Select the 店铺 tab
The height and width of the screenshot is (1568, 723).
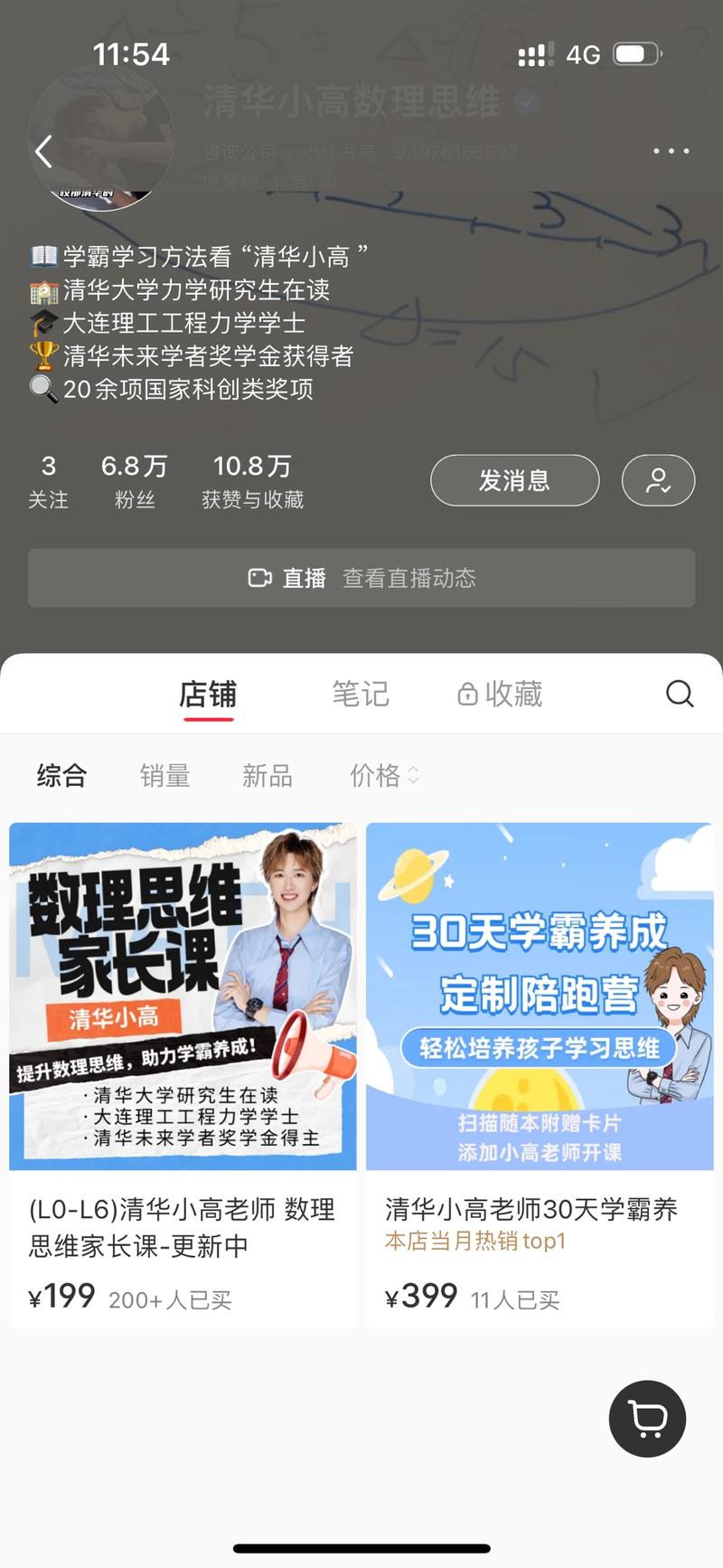[208, 694]
